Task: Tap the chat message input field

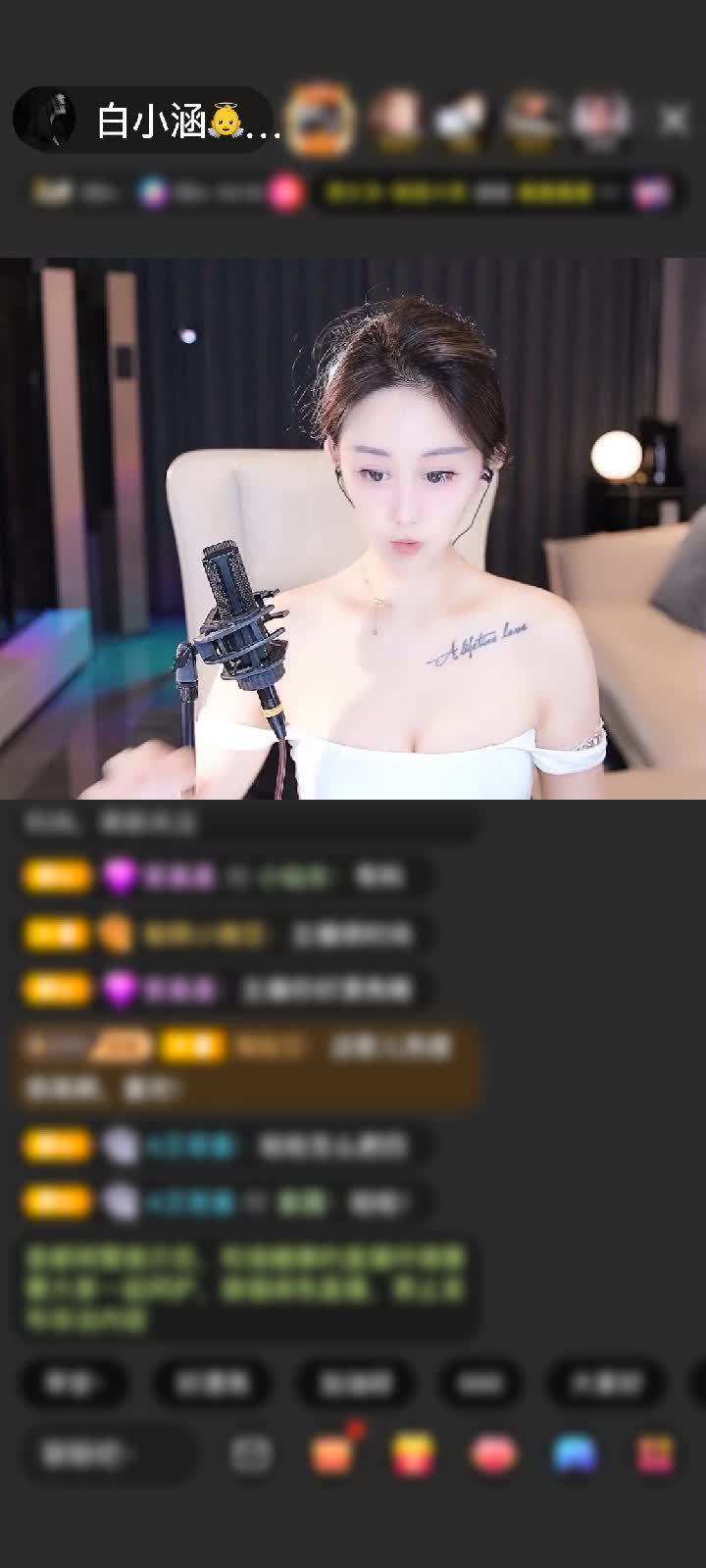Action: (x=103, y=1454)
